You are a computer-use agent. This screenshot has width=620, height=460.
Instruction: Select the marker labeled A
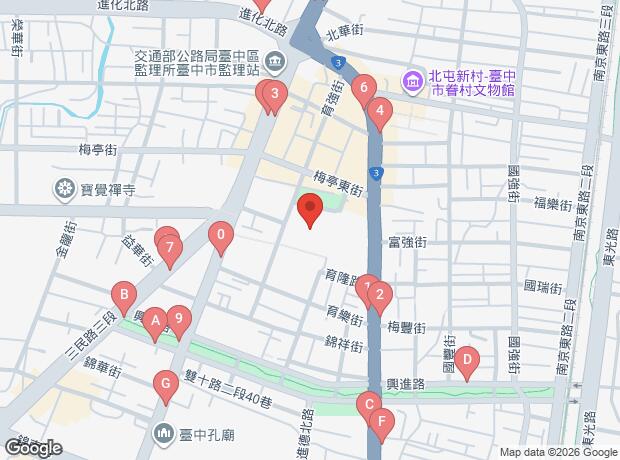coord(155,322)
